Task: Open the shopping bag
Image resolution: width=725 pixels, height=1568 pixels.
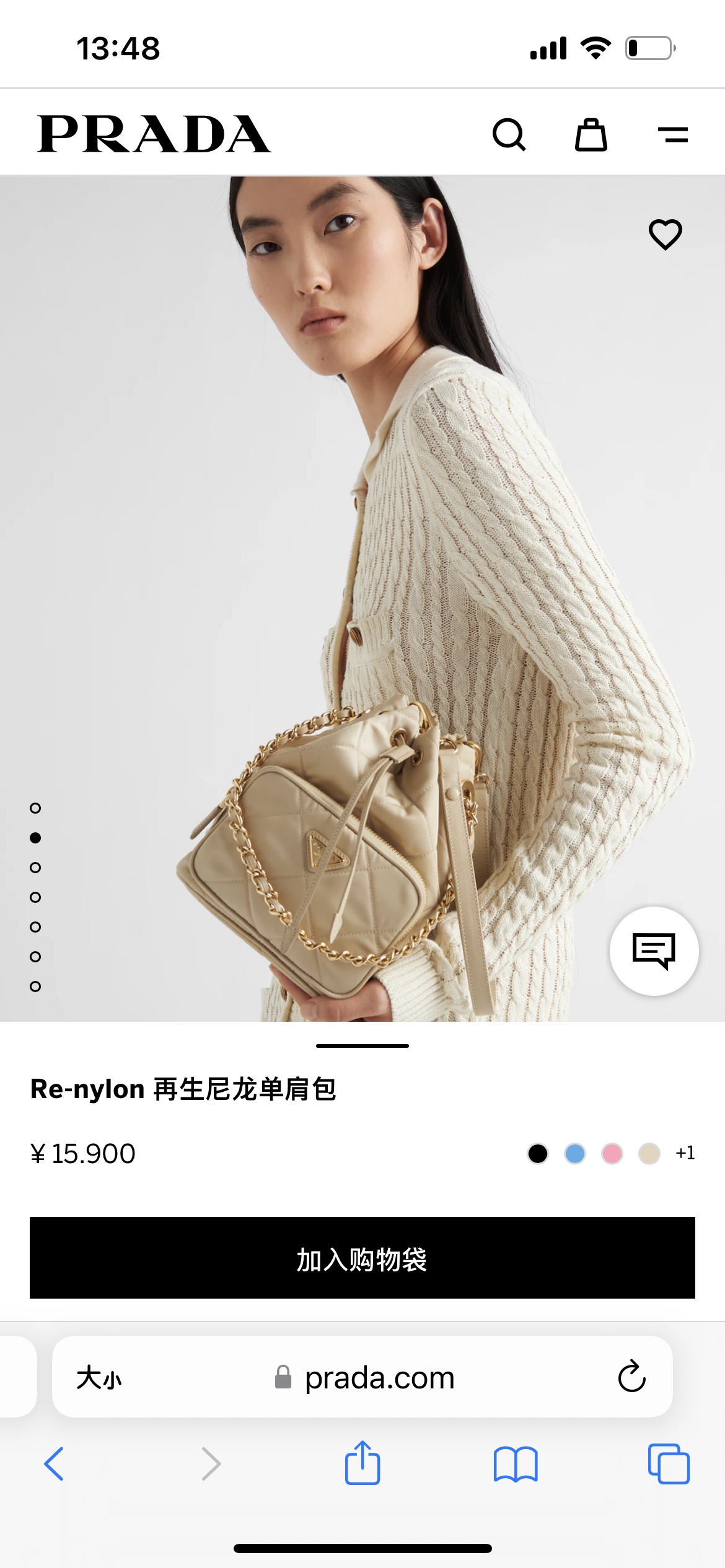Action: [x=591, y=134]
